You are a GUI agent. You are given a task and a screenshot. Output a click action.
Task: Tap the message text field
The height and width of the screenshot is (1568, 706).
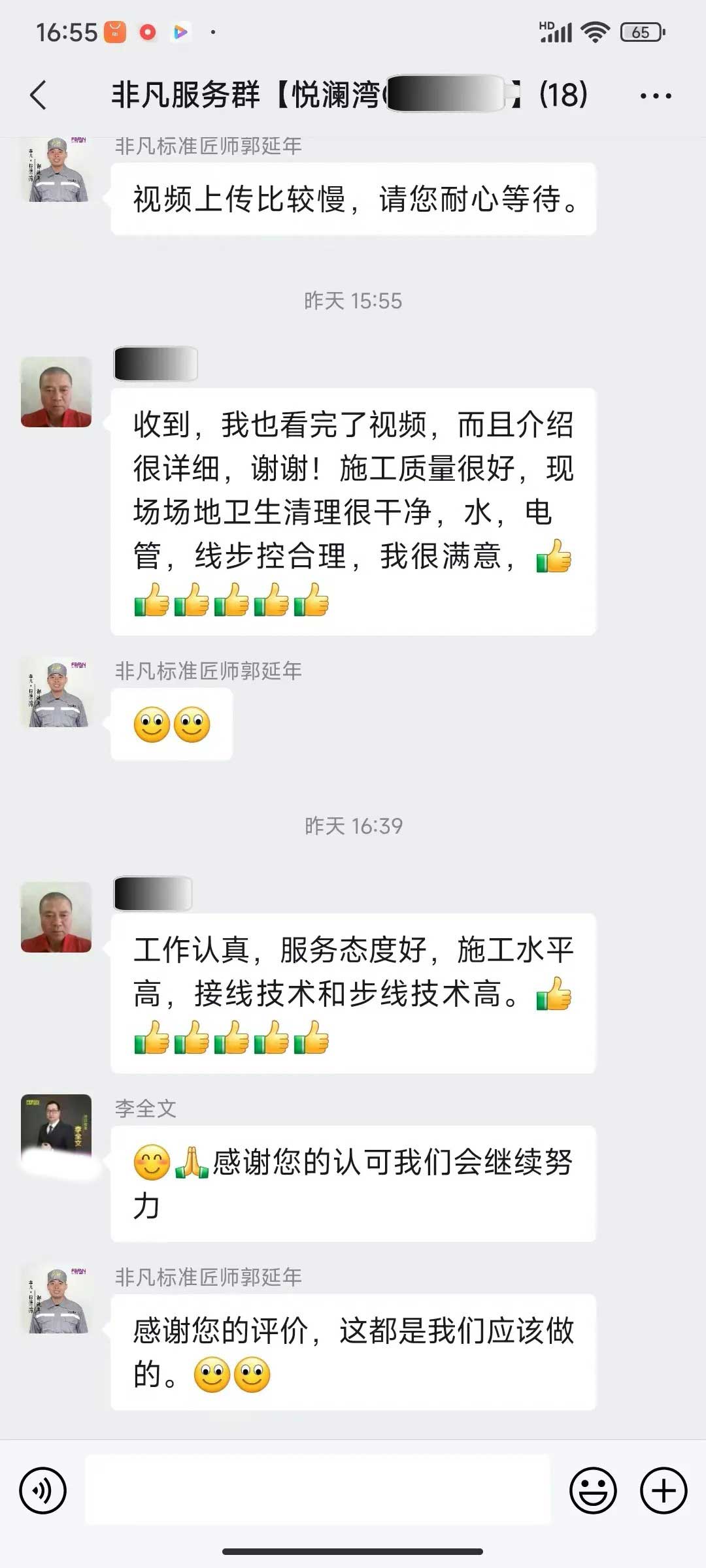[x=318, y=1491]
